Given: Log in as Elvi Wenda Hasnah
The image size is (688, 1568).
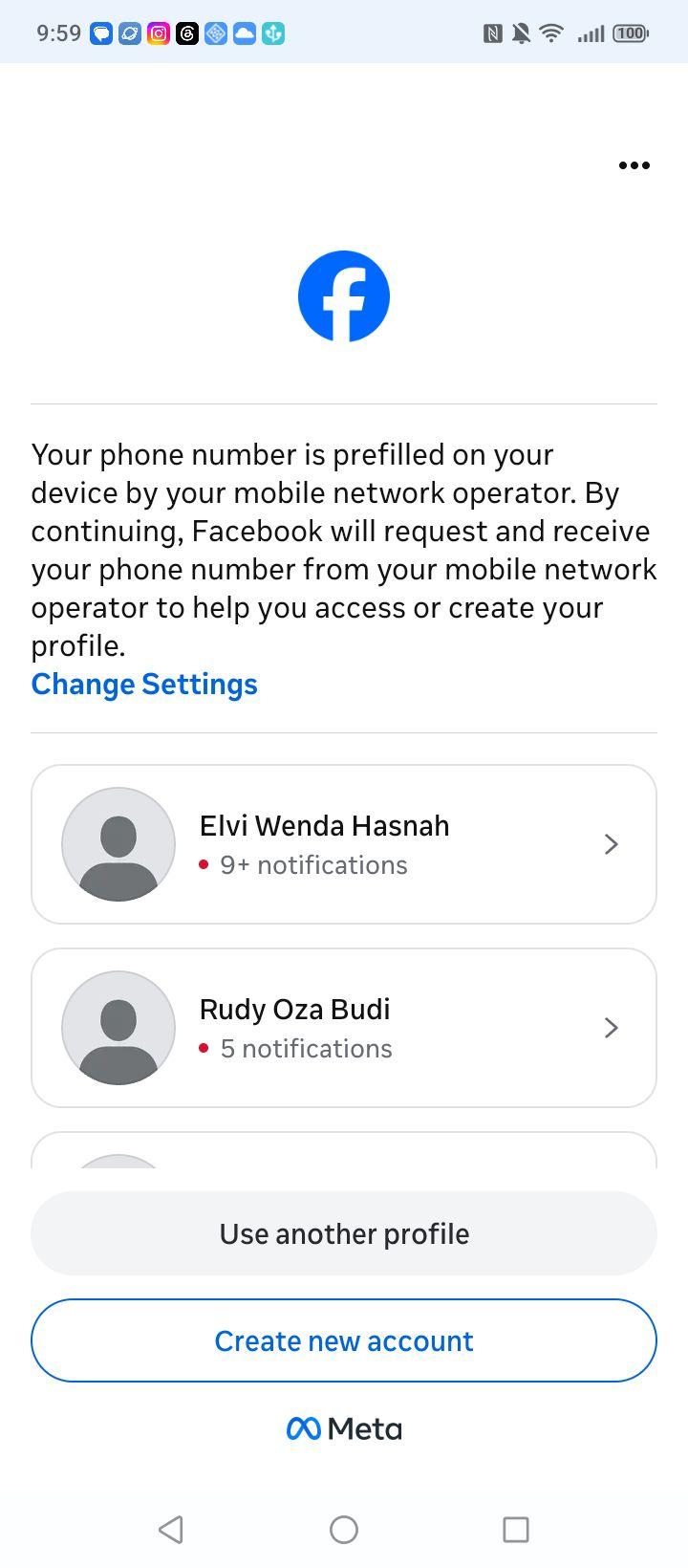Looking at the screenshot, I should coord(344,844).
